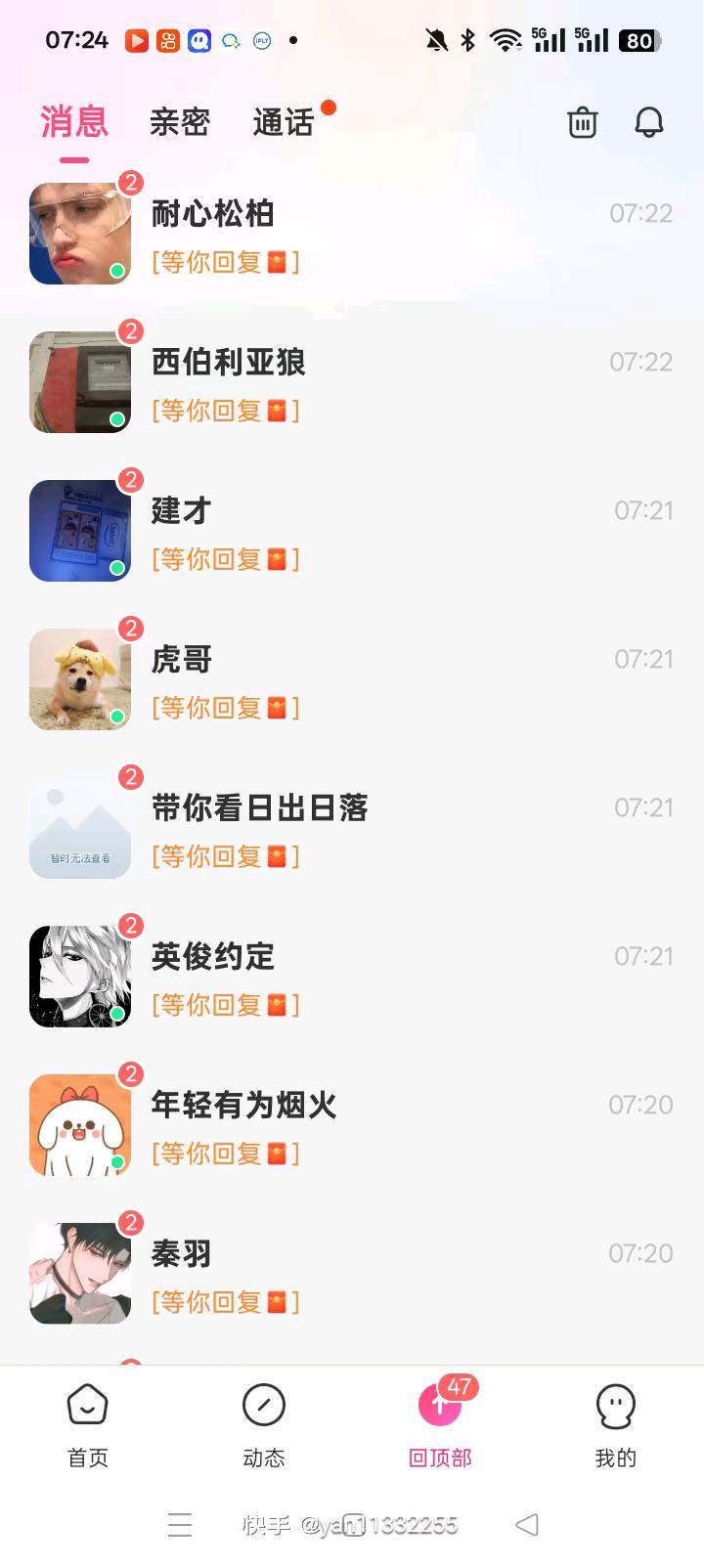Go to the 首页 tab
Screen dimensions: 704x1568
(x=88, y=1426)
